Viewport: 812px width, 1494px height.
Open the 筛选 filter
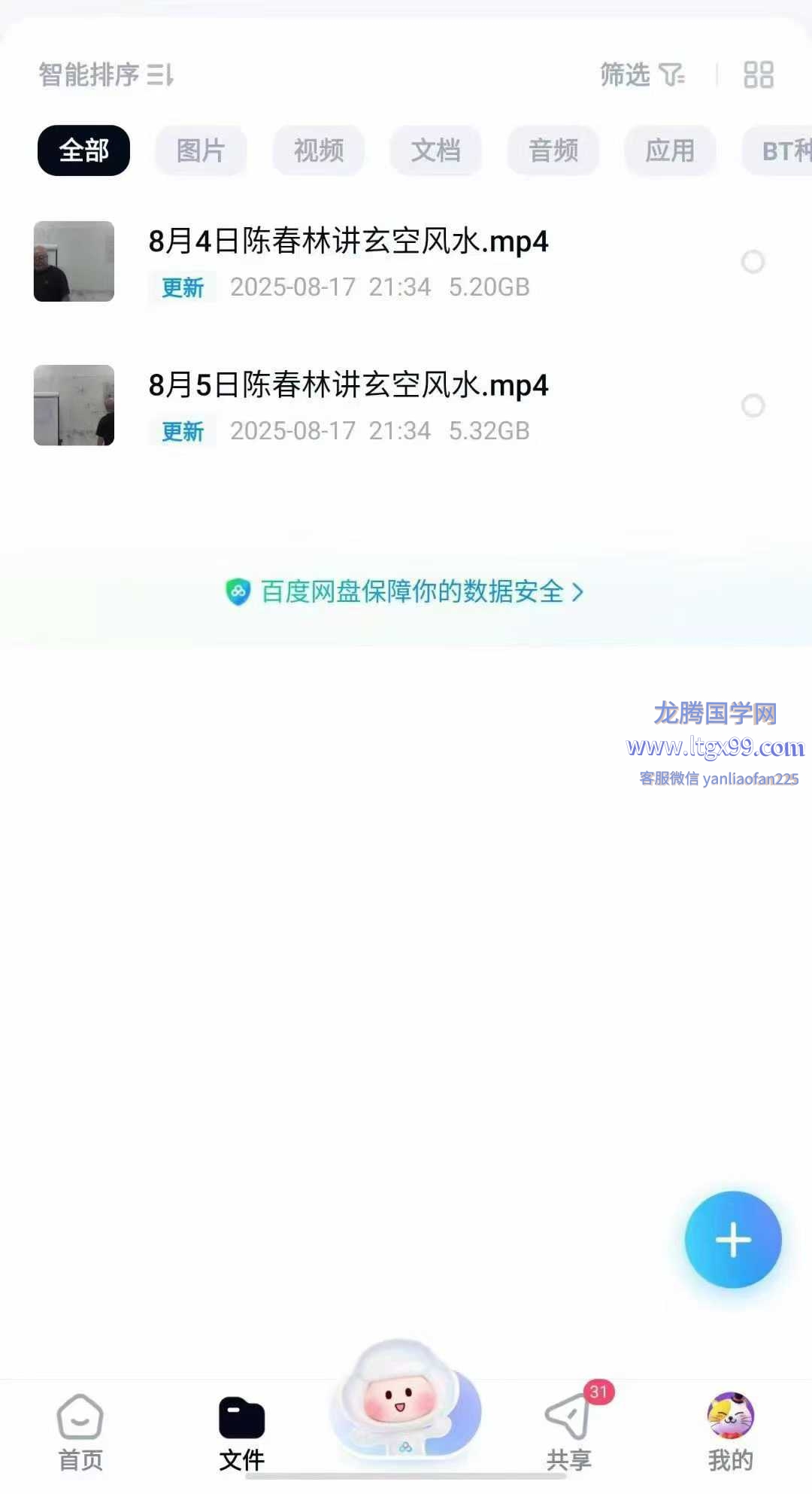[x=641, y=74]
